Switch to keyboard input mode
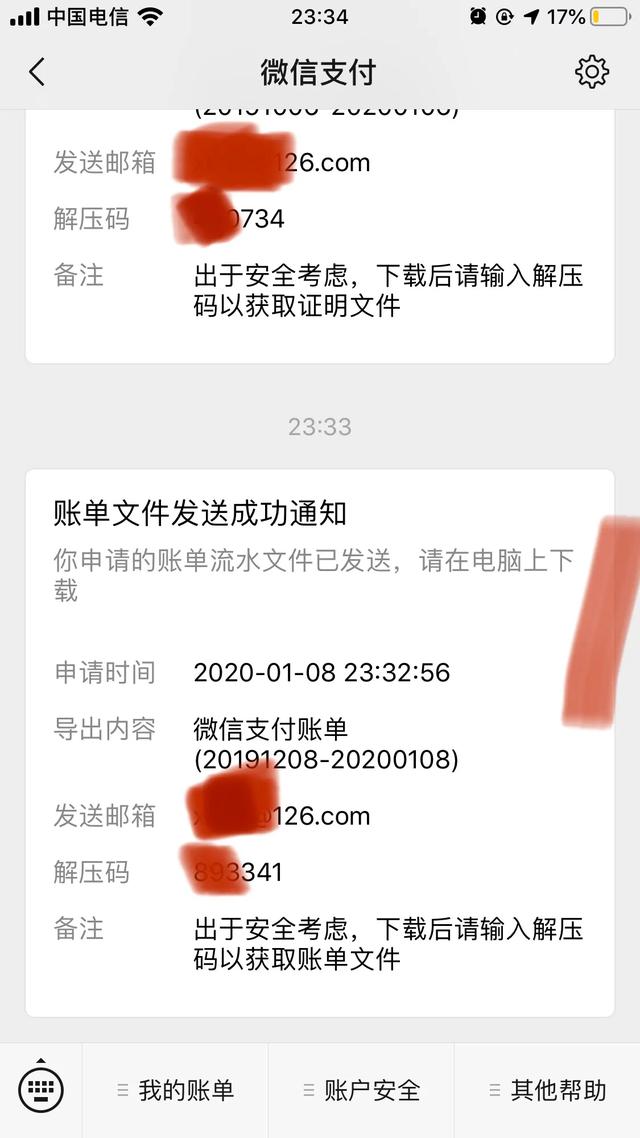 41,1089
